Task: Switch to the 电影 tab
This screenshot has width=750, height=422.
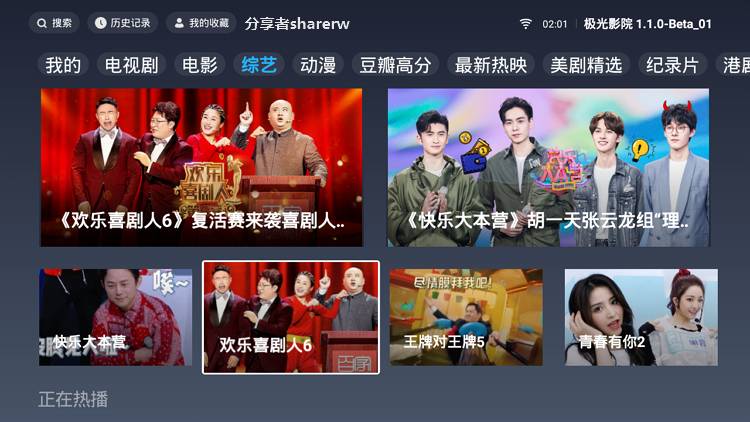Action: (x=200, y=65)
